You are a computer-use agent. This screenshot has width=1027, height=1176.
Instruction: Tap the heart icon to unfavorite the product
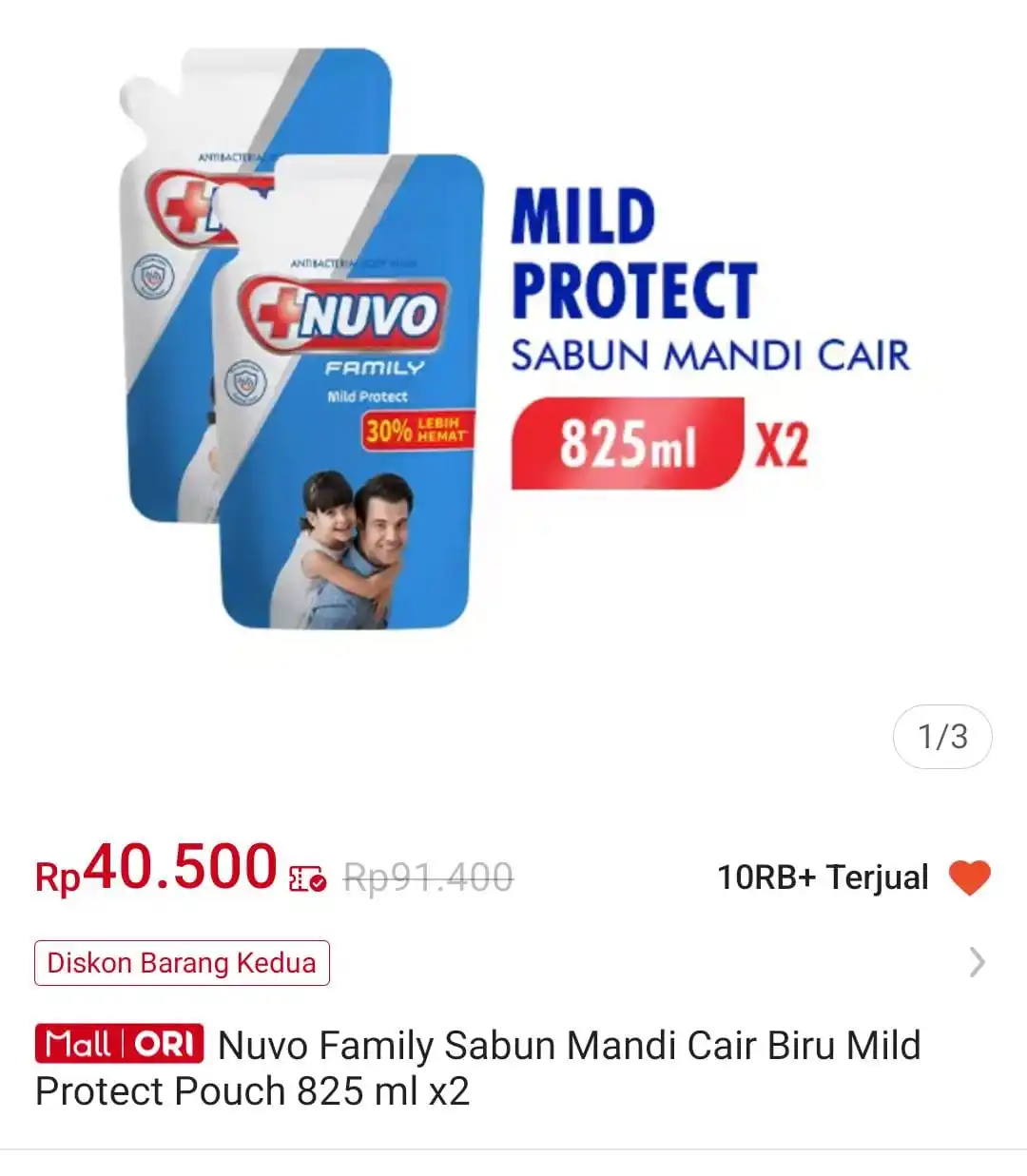(x=969, y=877)
